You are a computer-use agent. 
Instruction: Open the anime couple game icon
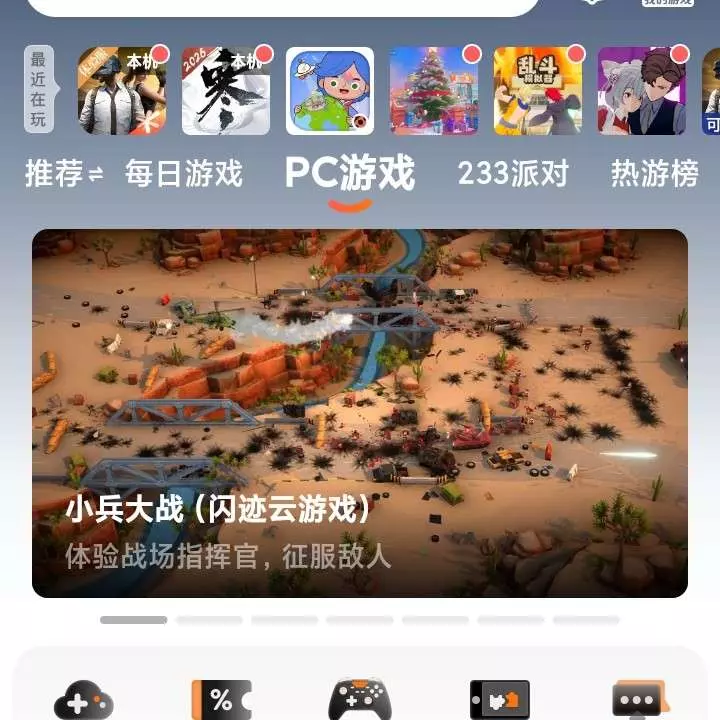coord(642,91)
